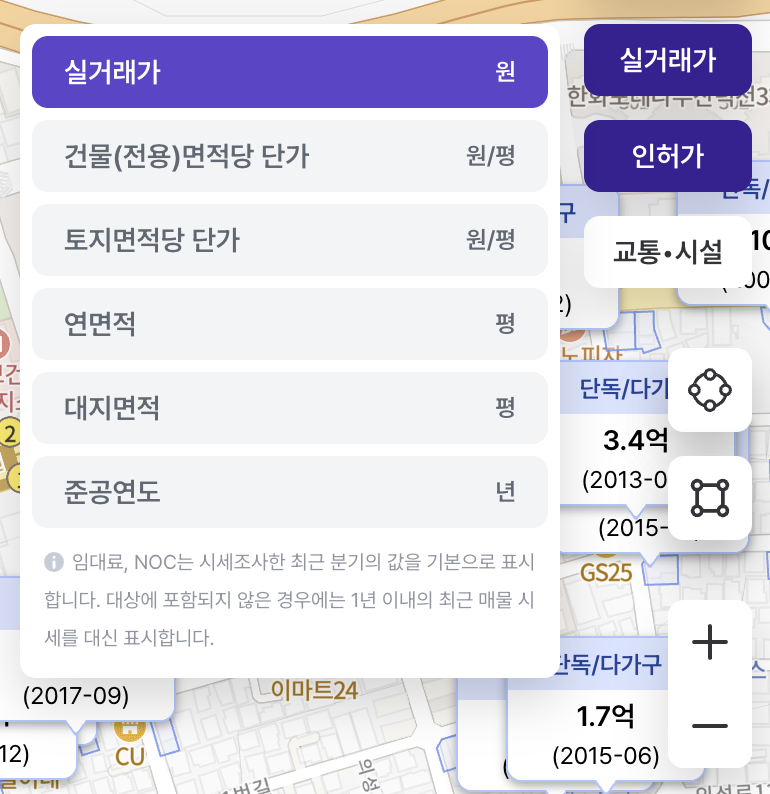Open 교통•시설 options
The width and height of the screenshot is (770, 794).
[667, 252]
